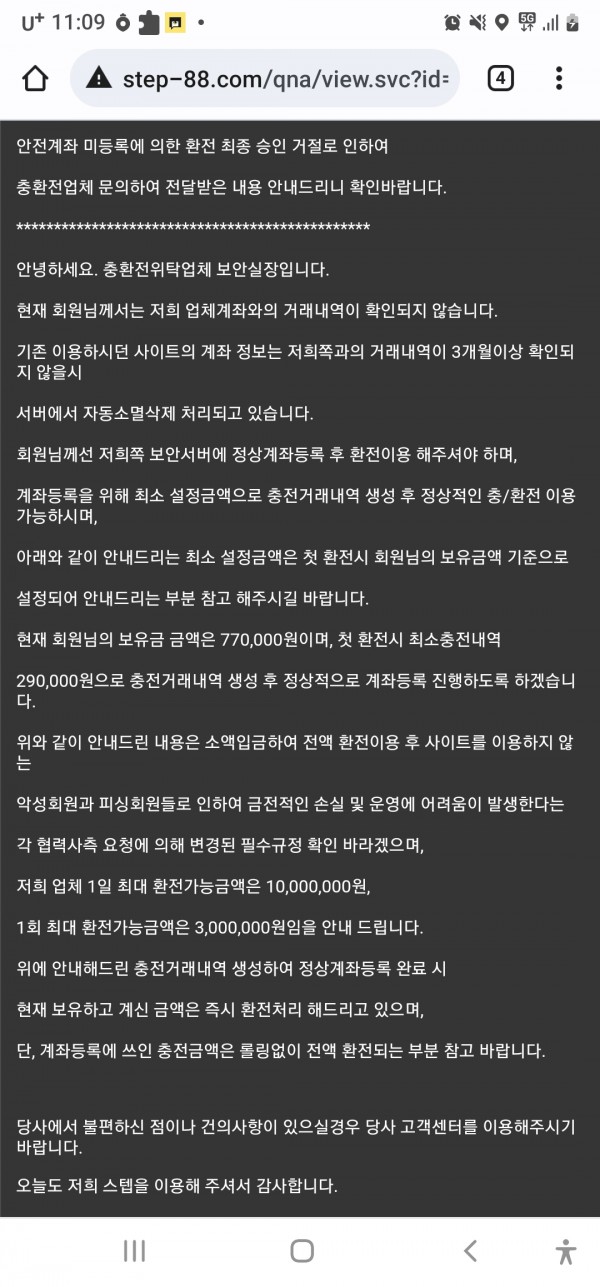Open recent apps from navigation bar

pyautogui.click(x=134, y=1250)
